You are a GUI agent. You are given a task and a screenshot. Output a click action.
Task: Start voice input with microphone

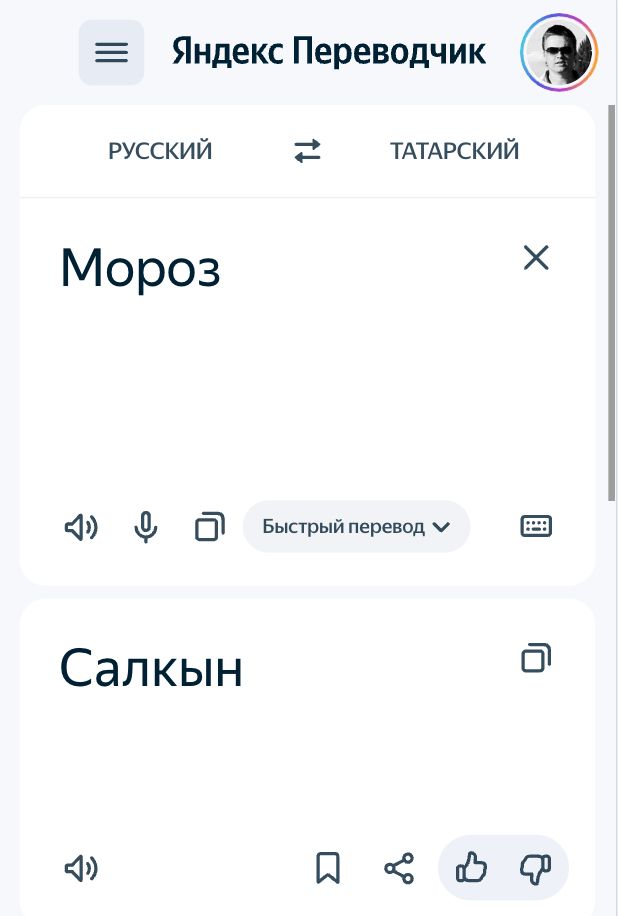coord(146,527)
